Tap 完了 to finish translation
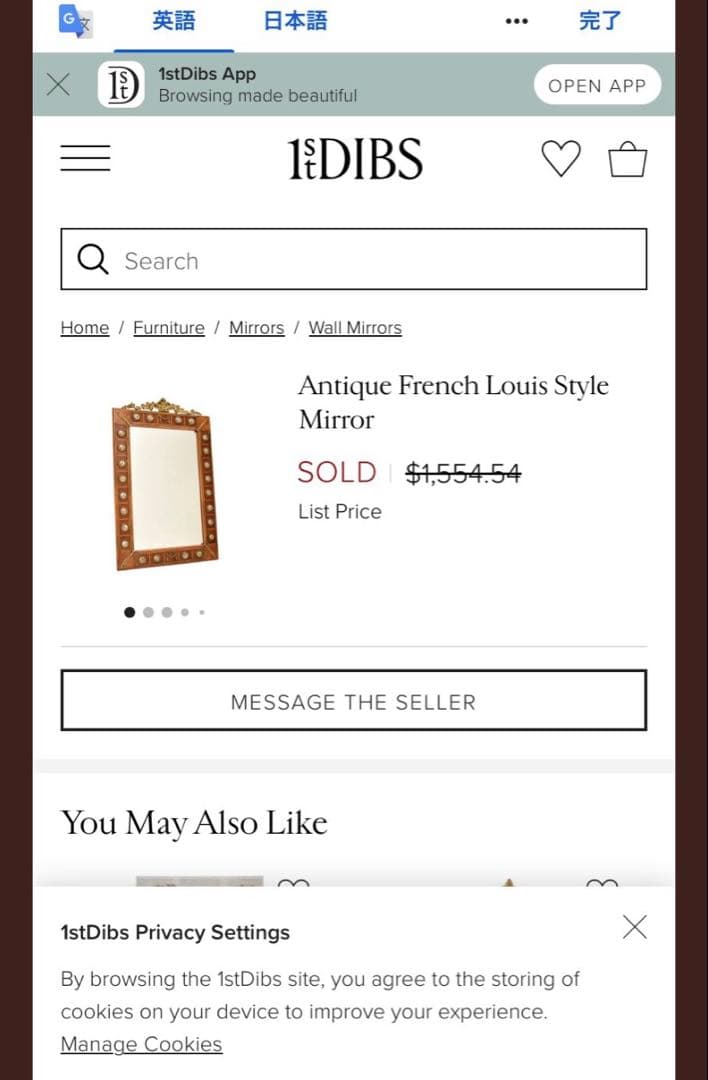 pos(600,21)
